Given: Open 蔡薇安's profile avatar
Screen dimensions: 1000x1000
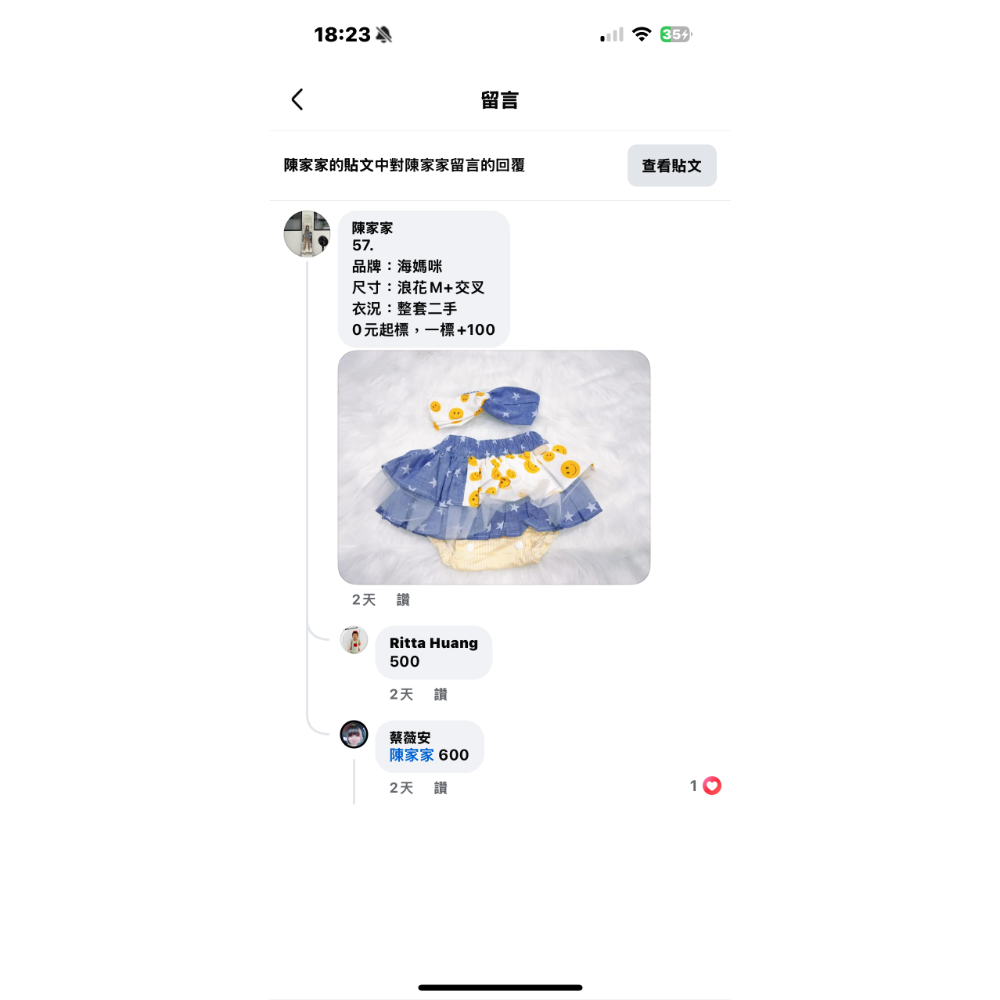Looking at the screenshot, I should pos(354,734).
